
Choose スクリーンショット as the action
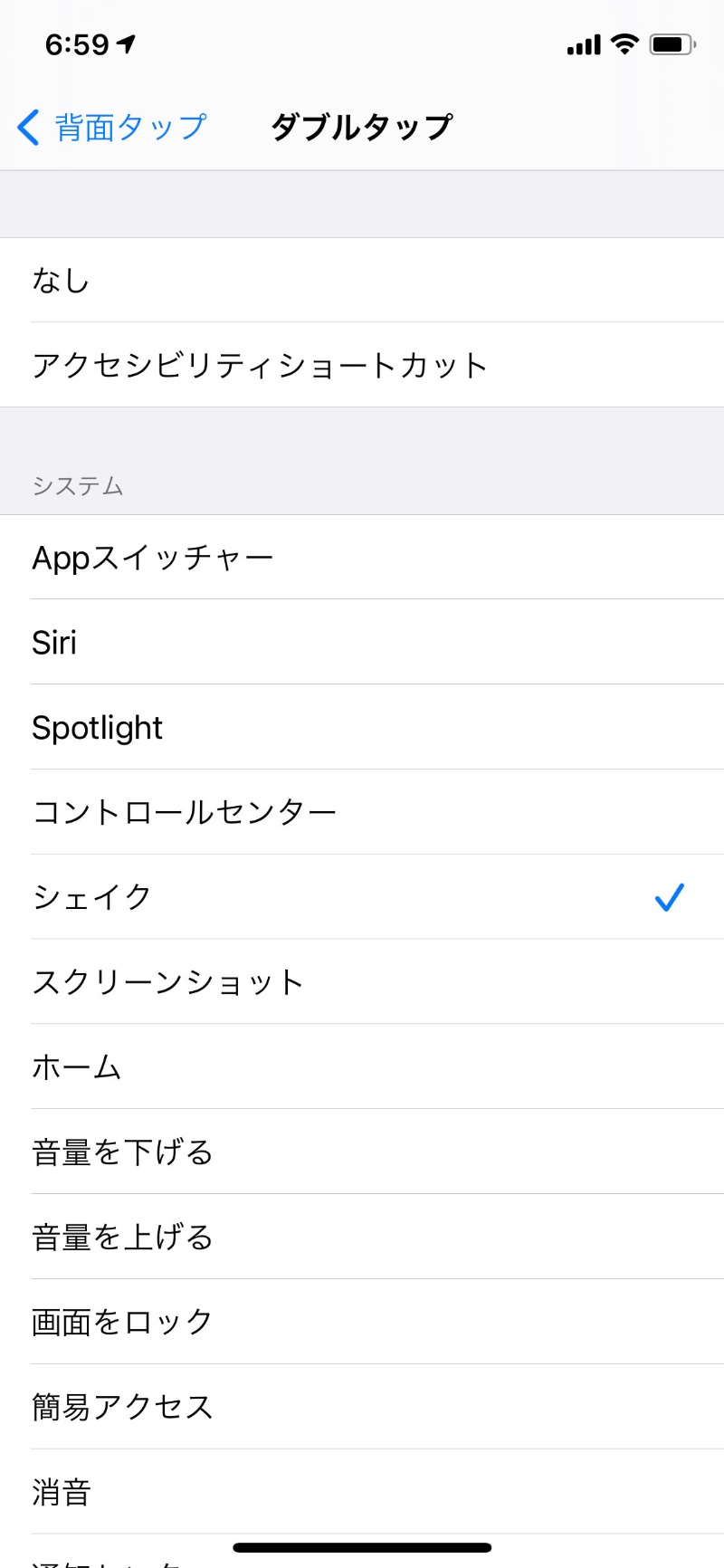pos(362,982)
